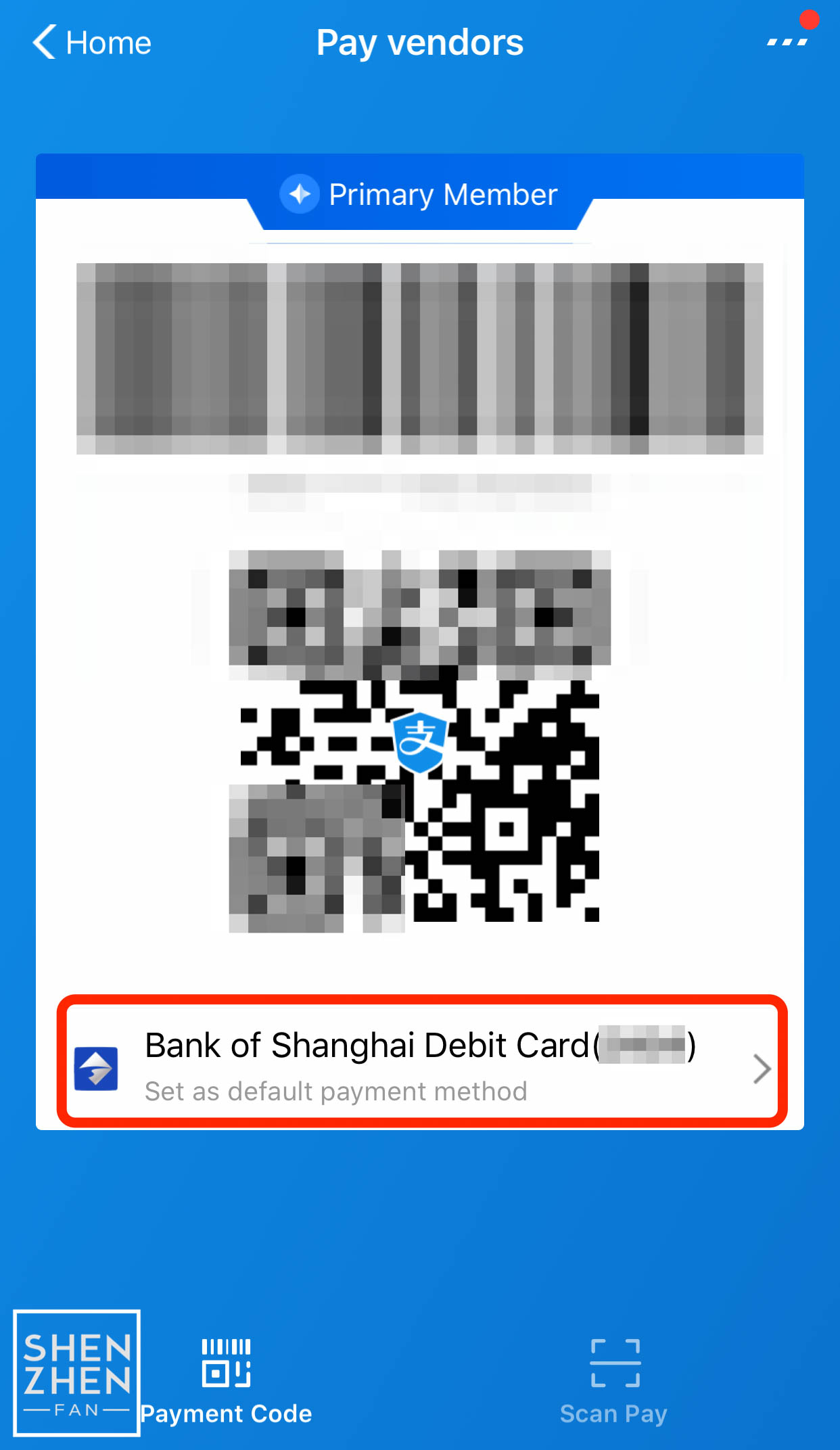Screen dimensions: 840x1450
Task: Open the three-dot more options menu
Action: [788, 42]
